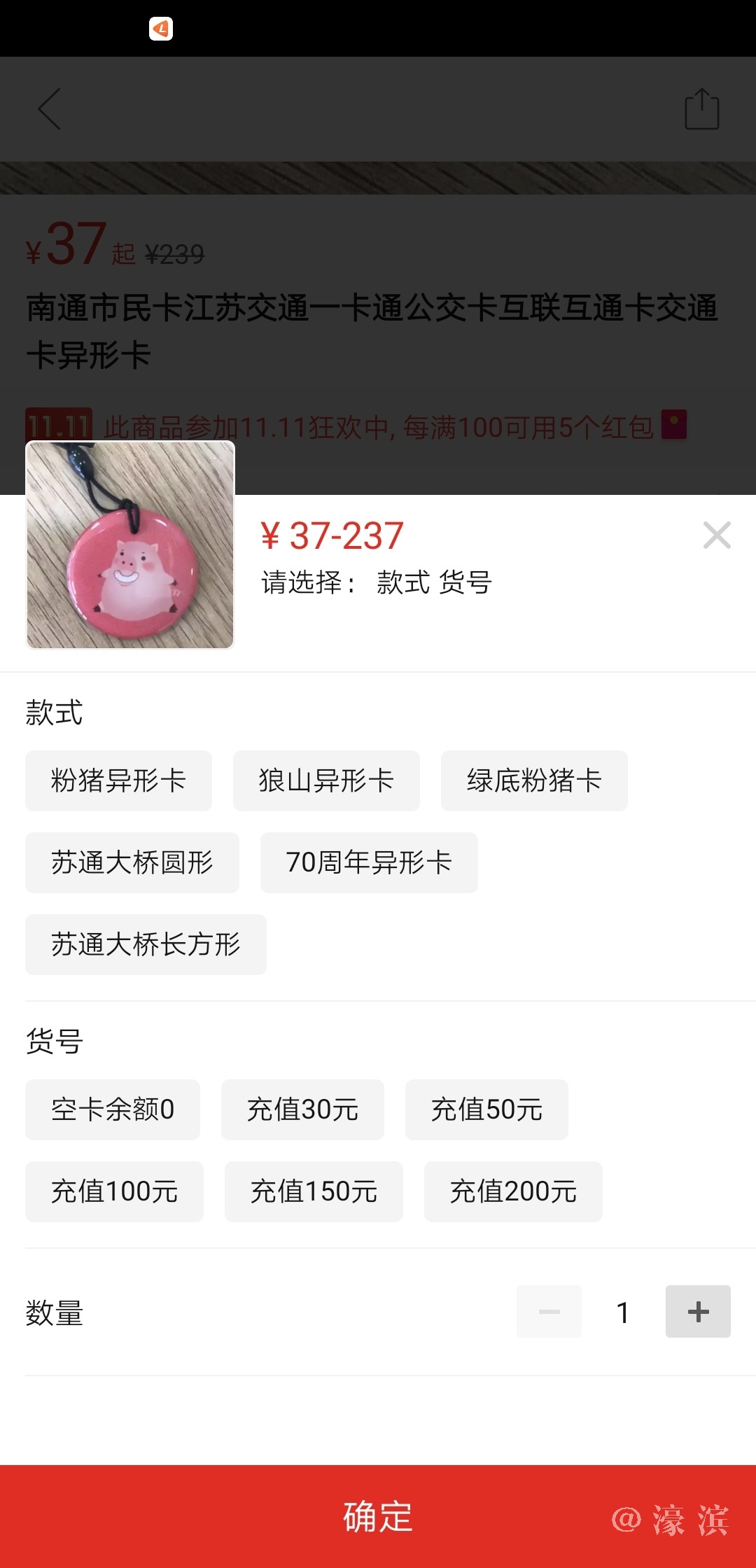Select the 充值30元 option
This screenshot has width=756, height=1568.
pos(302,1109)
